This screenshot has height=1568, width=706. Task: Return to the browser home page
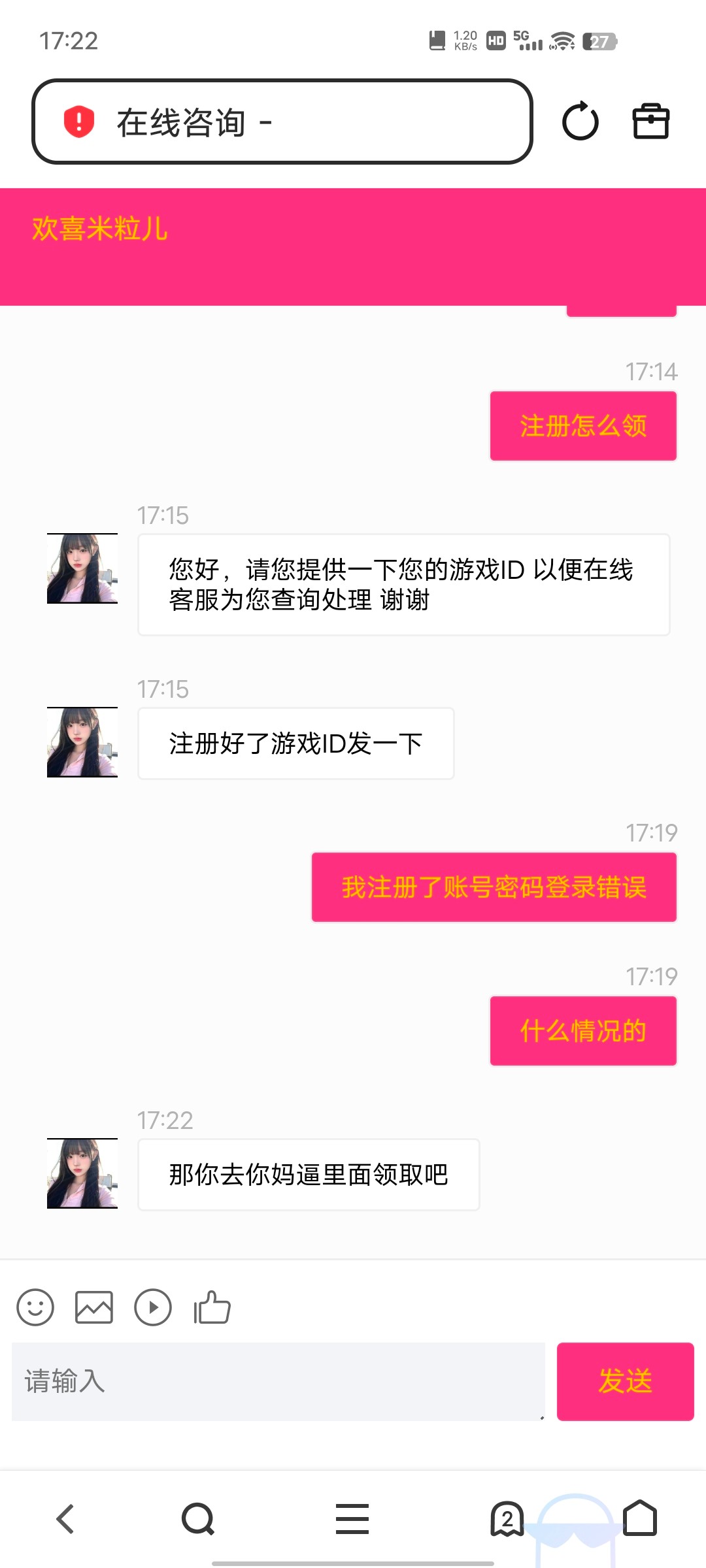click(640, 1518)
